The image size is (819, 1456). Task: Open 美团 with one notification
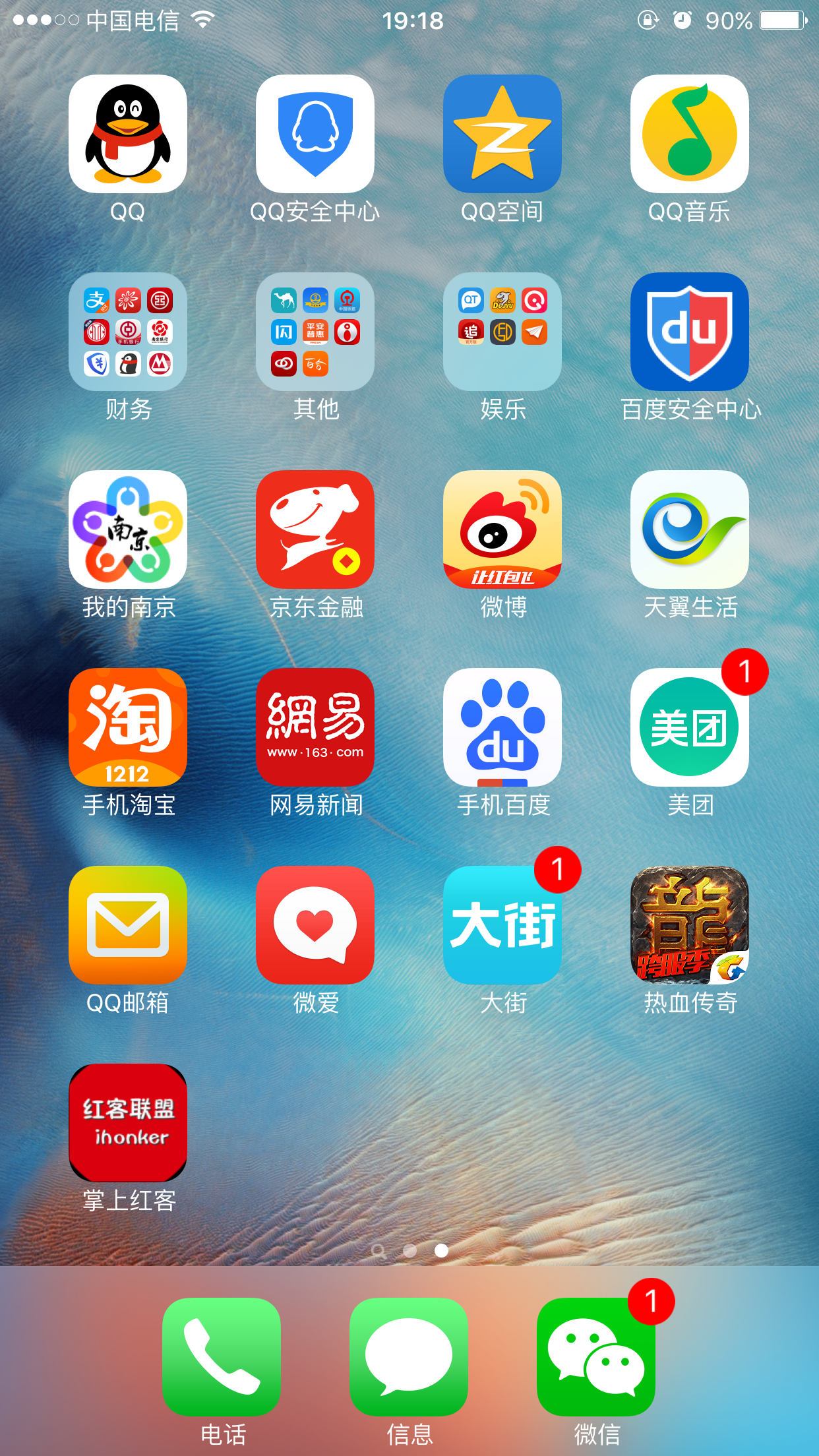pyautogui.click(x=690, y=727)
